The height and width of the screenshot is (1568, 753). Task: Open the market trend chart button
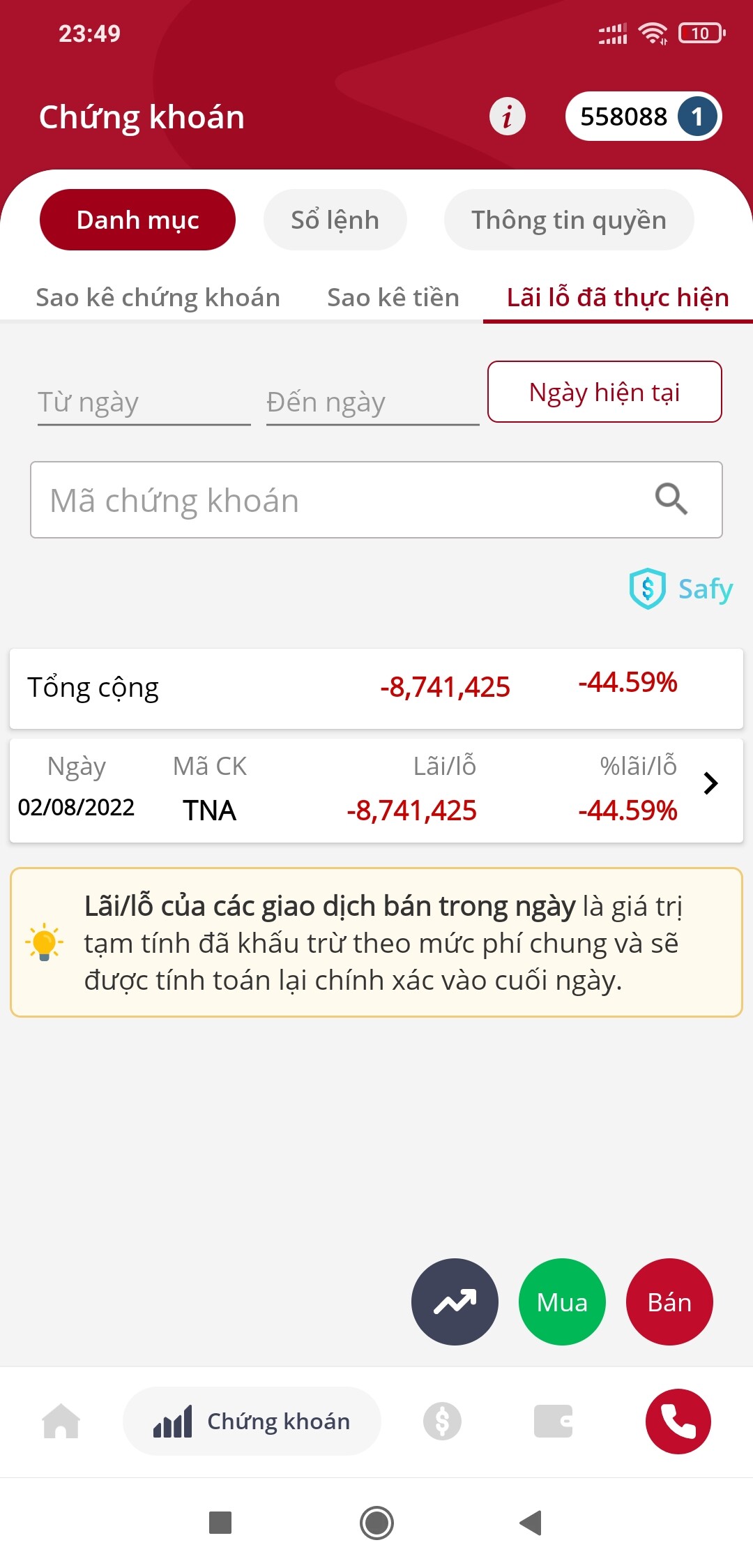455,1302
